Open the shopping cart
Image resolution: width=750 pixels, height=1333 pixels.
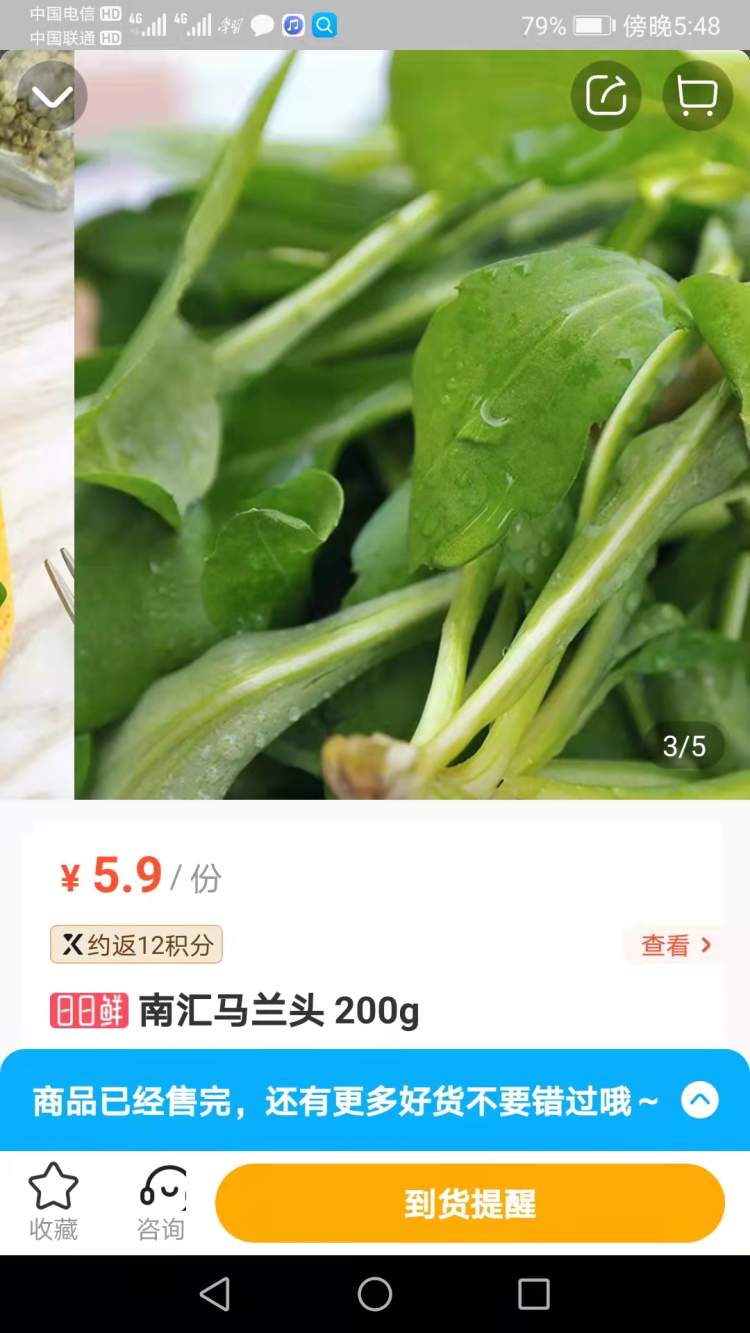click(x=697, y=96)
